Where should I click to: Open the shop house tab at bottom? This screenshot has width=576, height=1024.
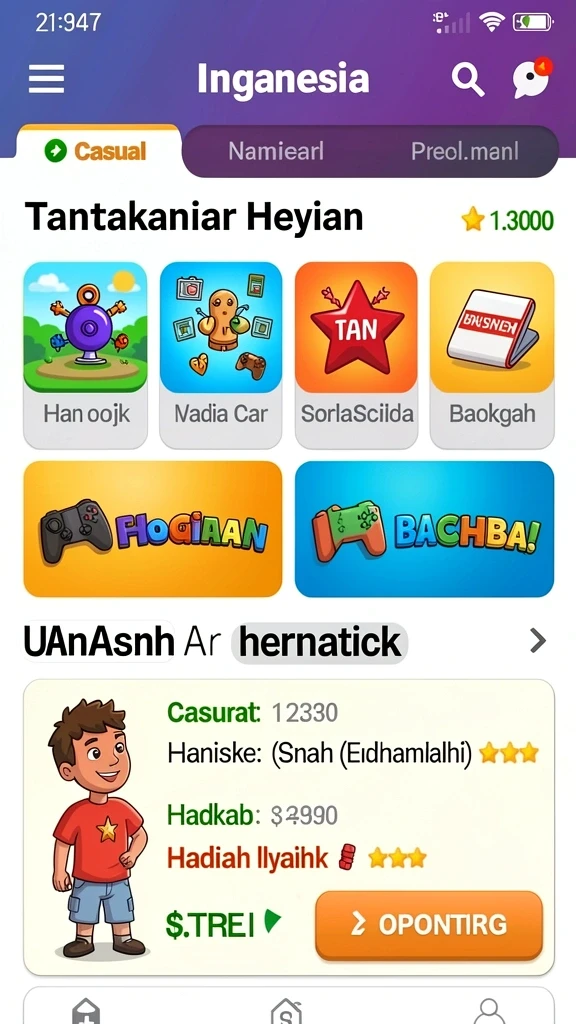[x=287, y=1011]
